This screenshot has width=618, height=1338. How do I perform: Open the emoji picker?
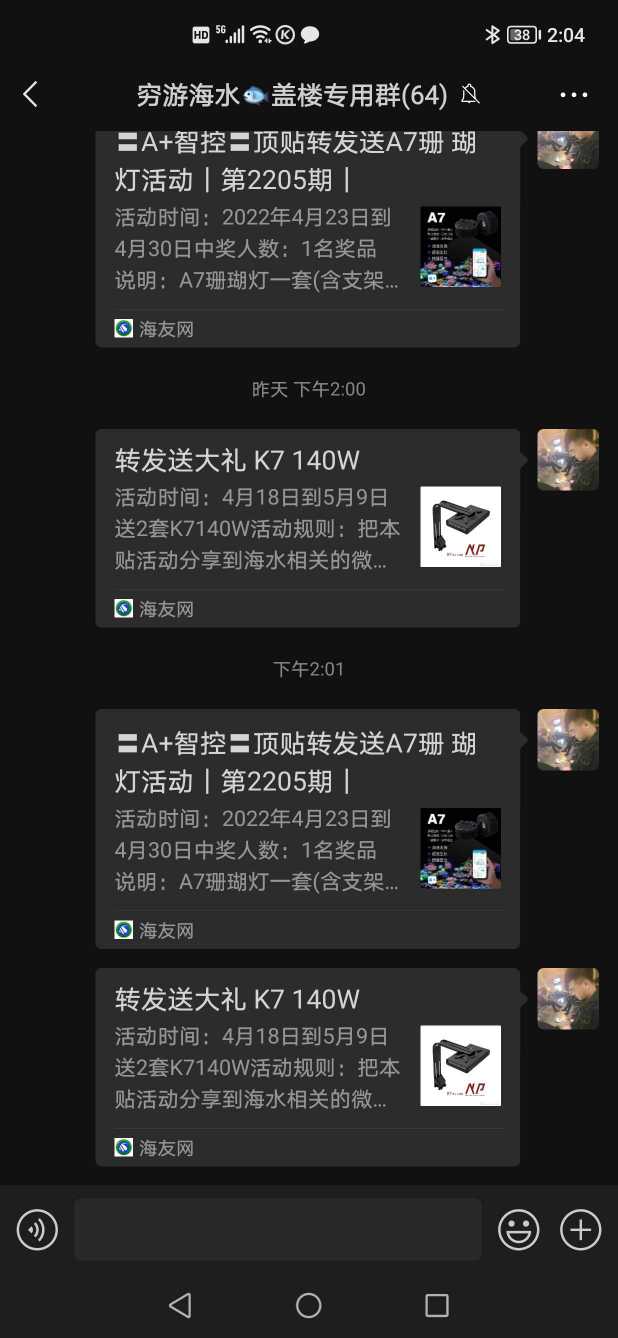(519, 1229)
